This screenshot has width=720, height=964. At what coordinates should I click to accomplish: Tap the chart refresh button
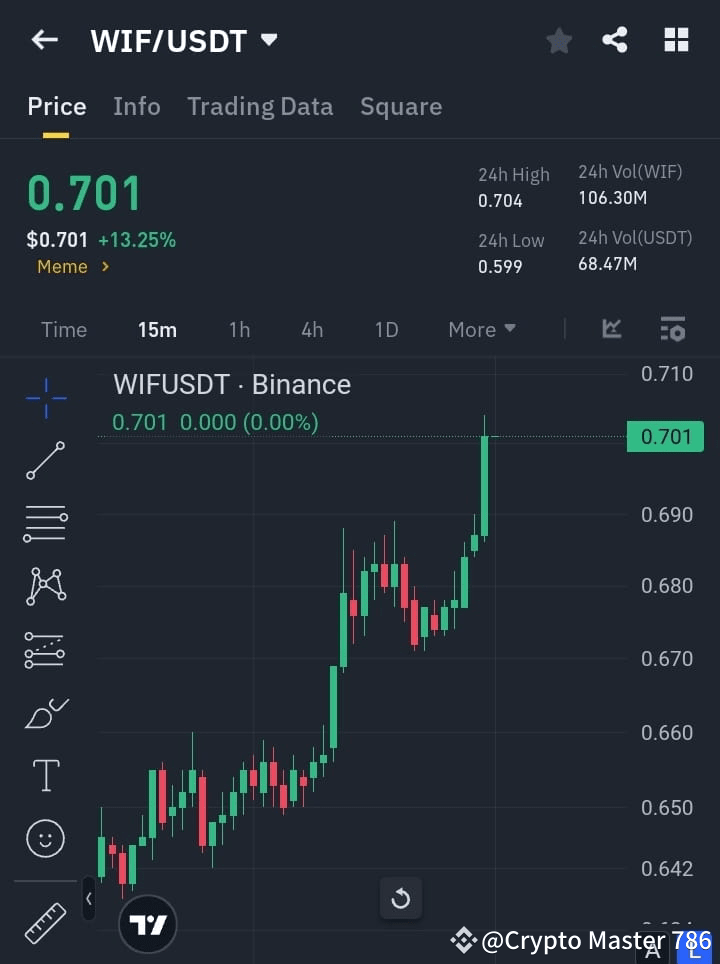point(400,899)
